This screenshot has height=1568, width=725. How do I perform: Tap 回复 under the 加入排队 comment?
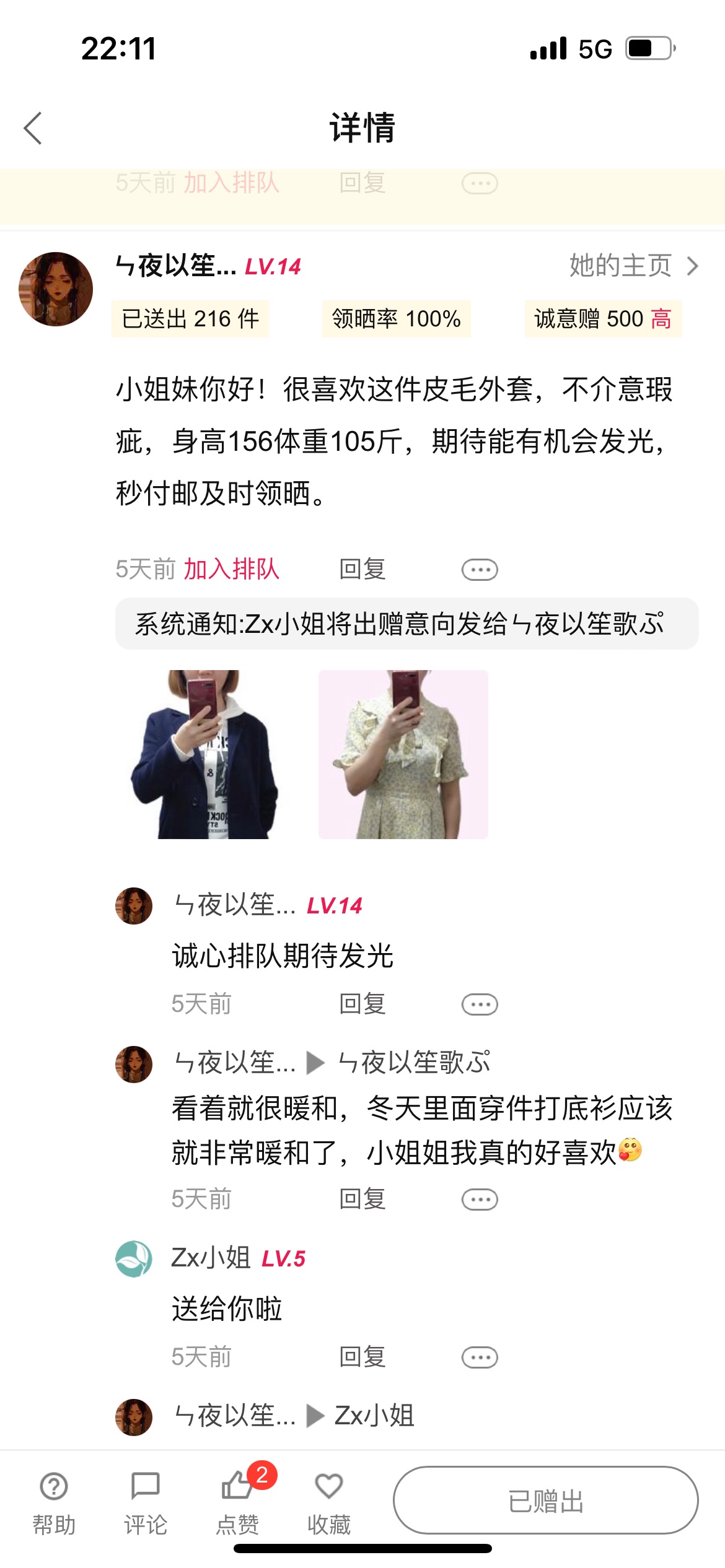click(x=362, y=568)
